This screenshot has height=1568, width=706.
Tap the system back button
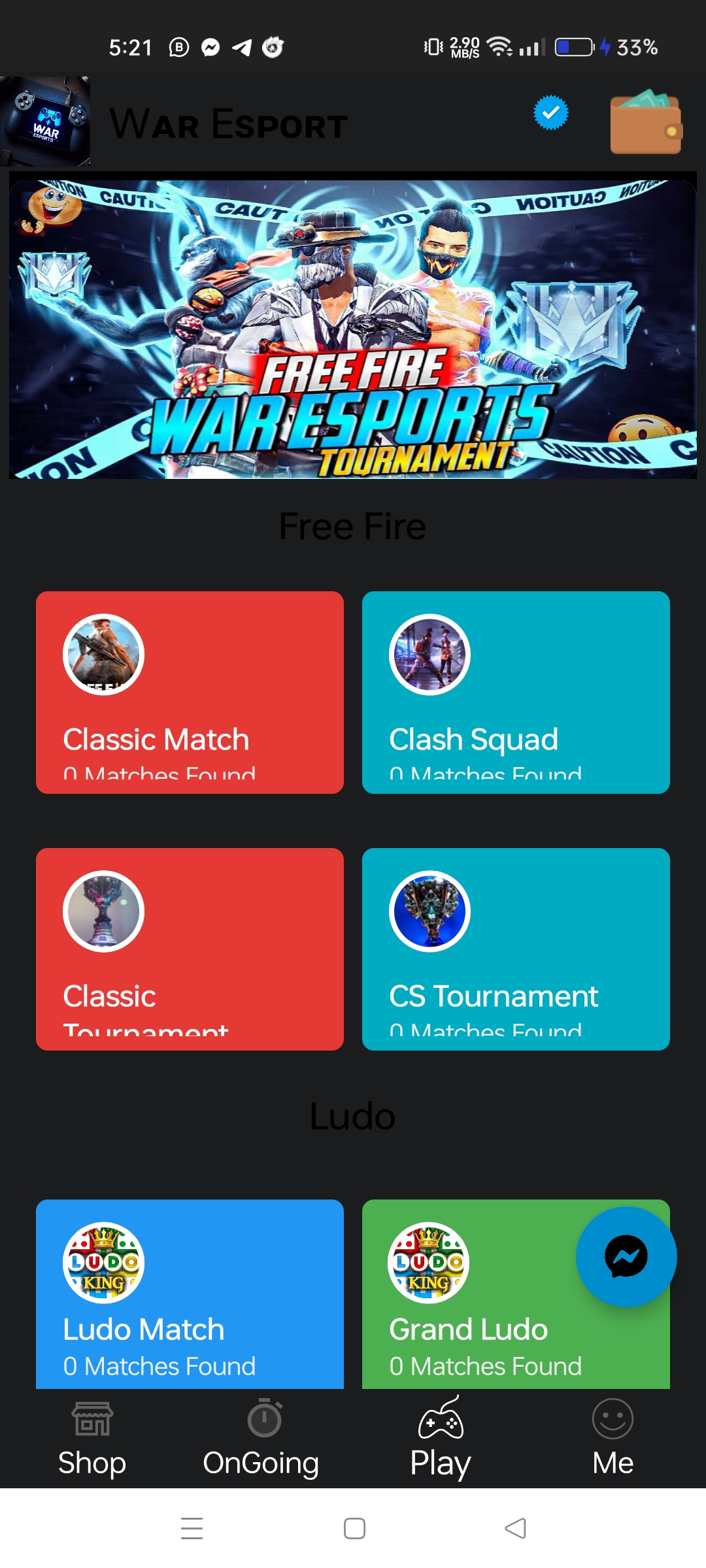click(x=516, y=1528)
